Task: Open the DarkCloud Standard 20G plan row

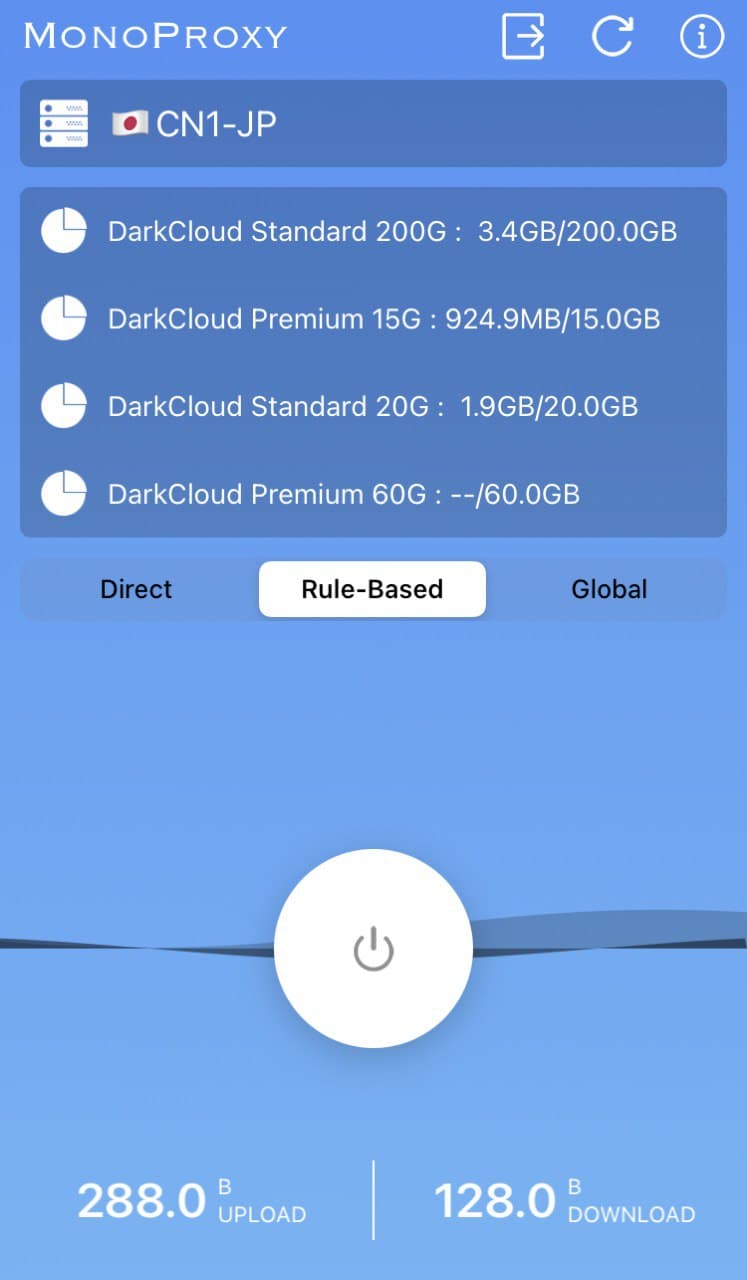Action: click(x=373, y=406)
